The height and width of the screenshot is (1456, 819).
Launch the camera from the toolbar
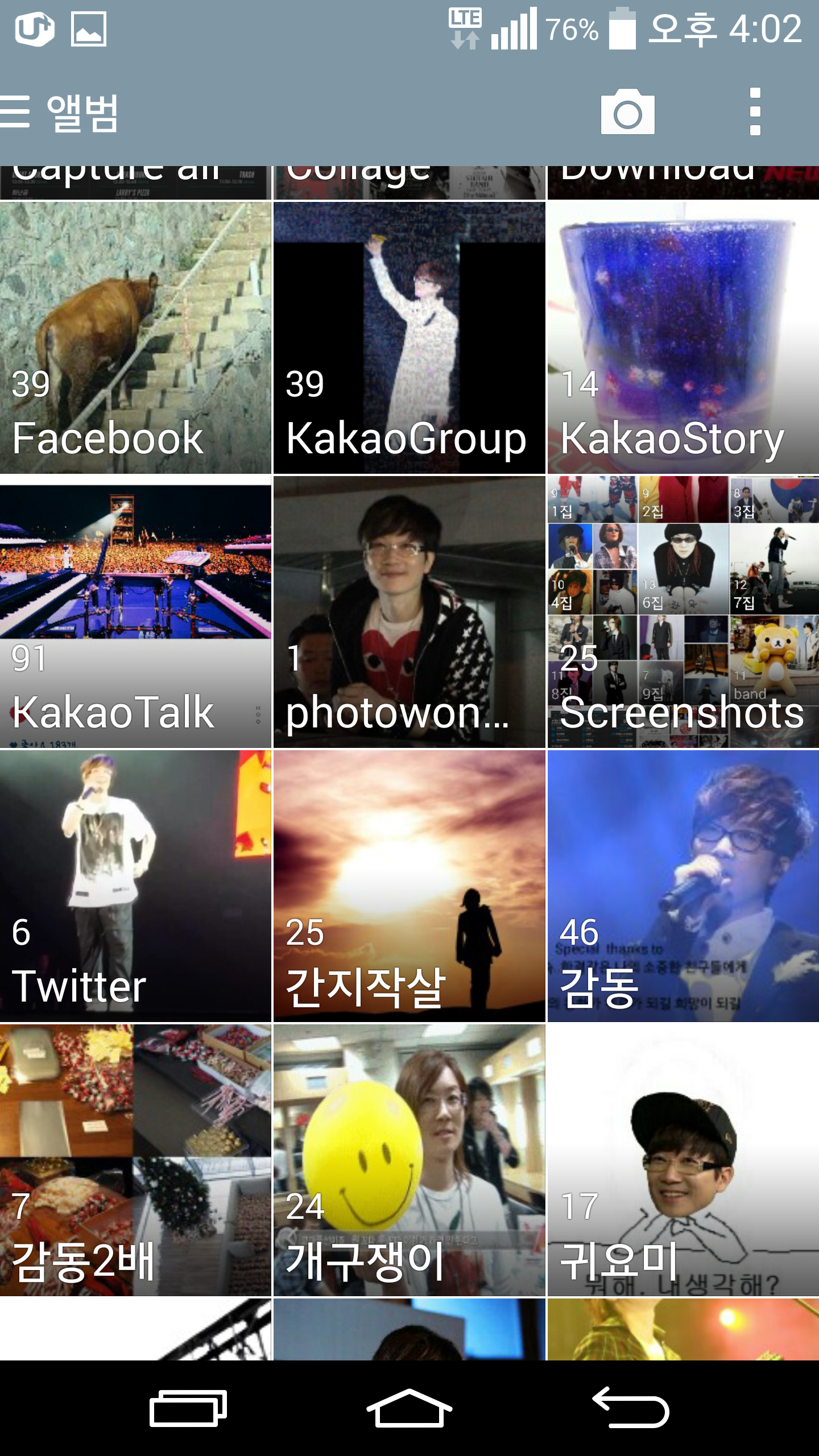tap(627, 112)
